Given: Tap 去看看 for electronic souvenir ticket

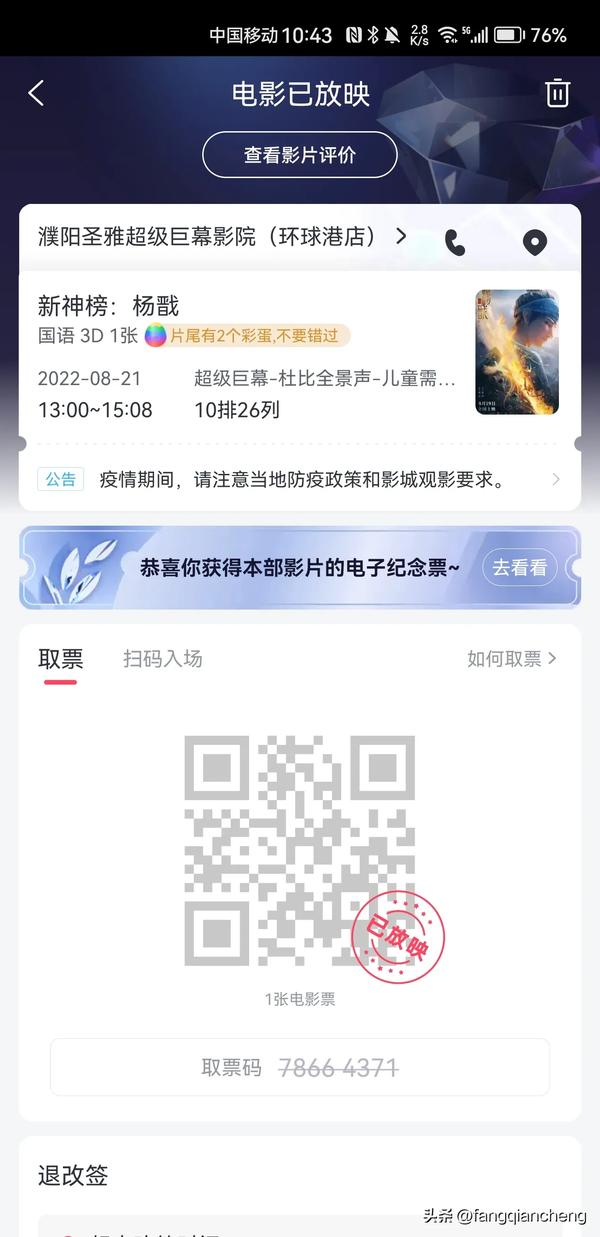Looking at the screenshot, I should click(x=519, y=568).
